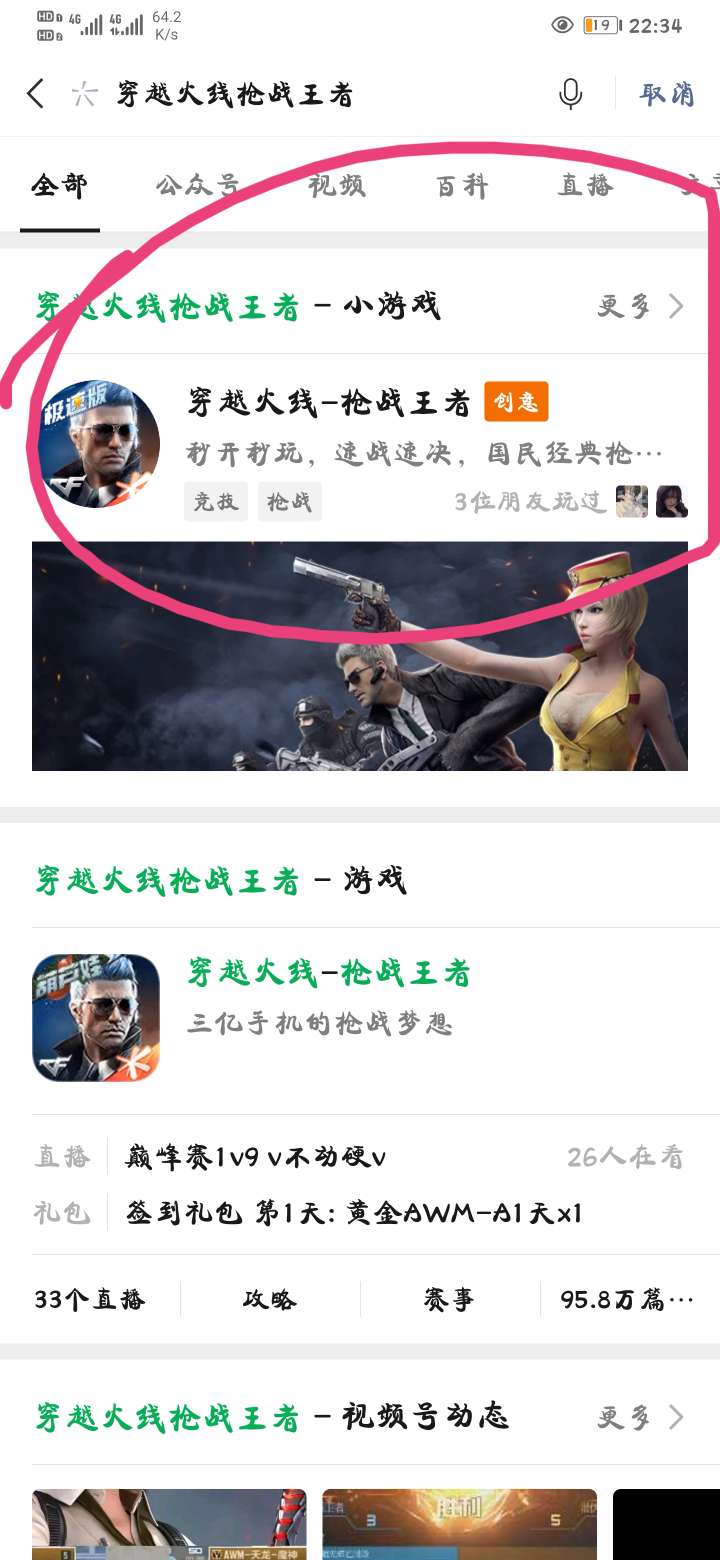The width and height of the screenshot is (720, 1560).
Task: Cancel the search with 取消
Action: tap(668, 94)
